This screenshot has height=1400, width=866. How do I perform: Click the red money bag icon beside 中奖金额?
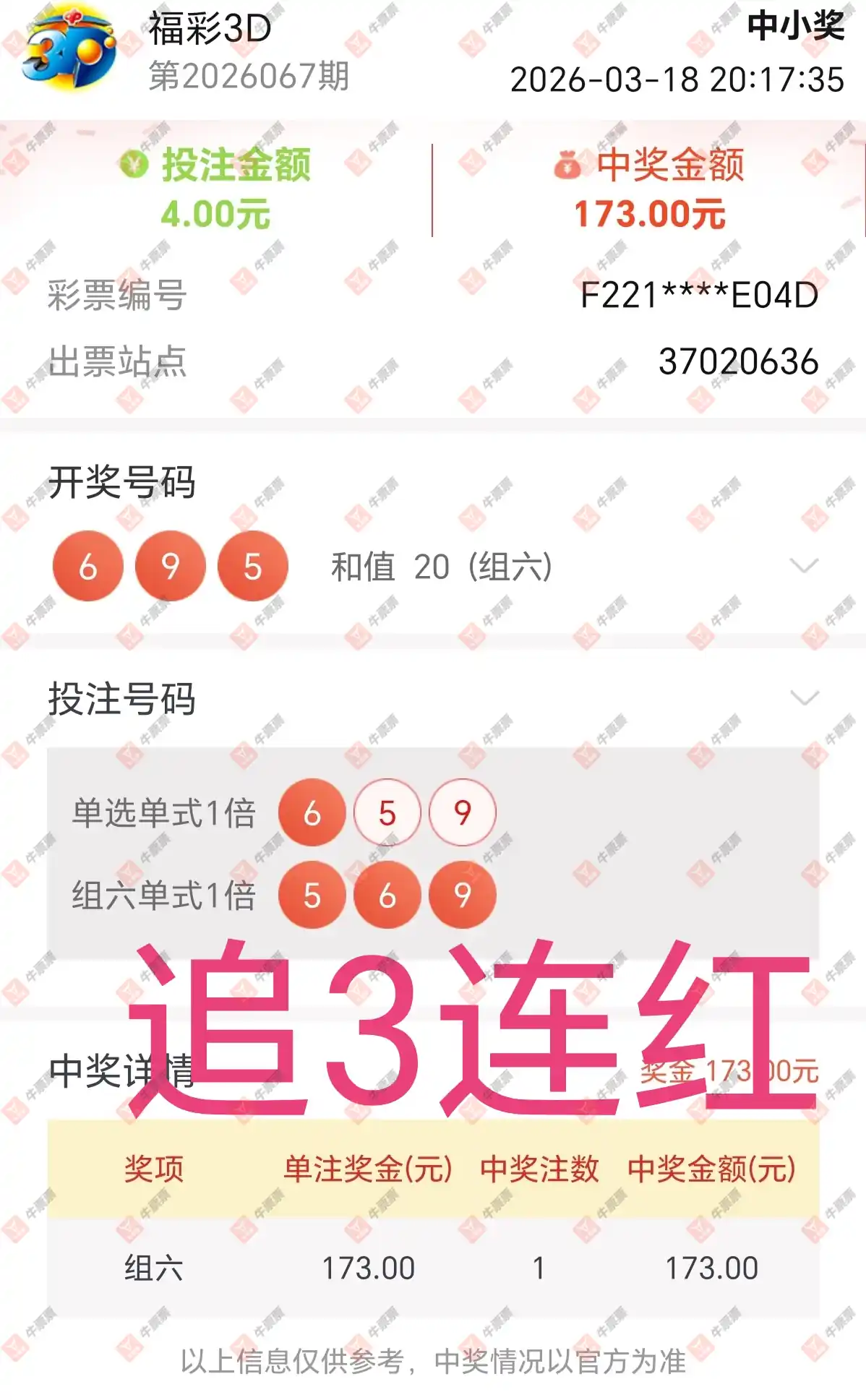pyautogui.click(x=566, y=166)
